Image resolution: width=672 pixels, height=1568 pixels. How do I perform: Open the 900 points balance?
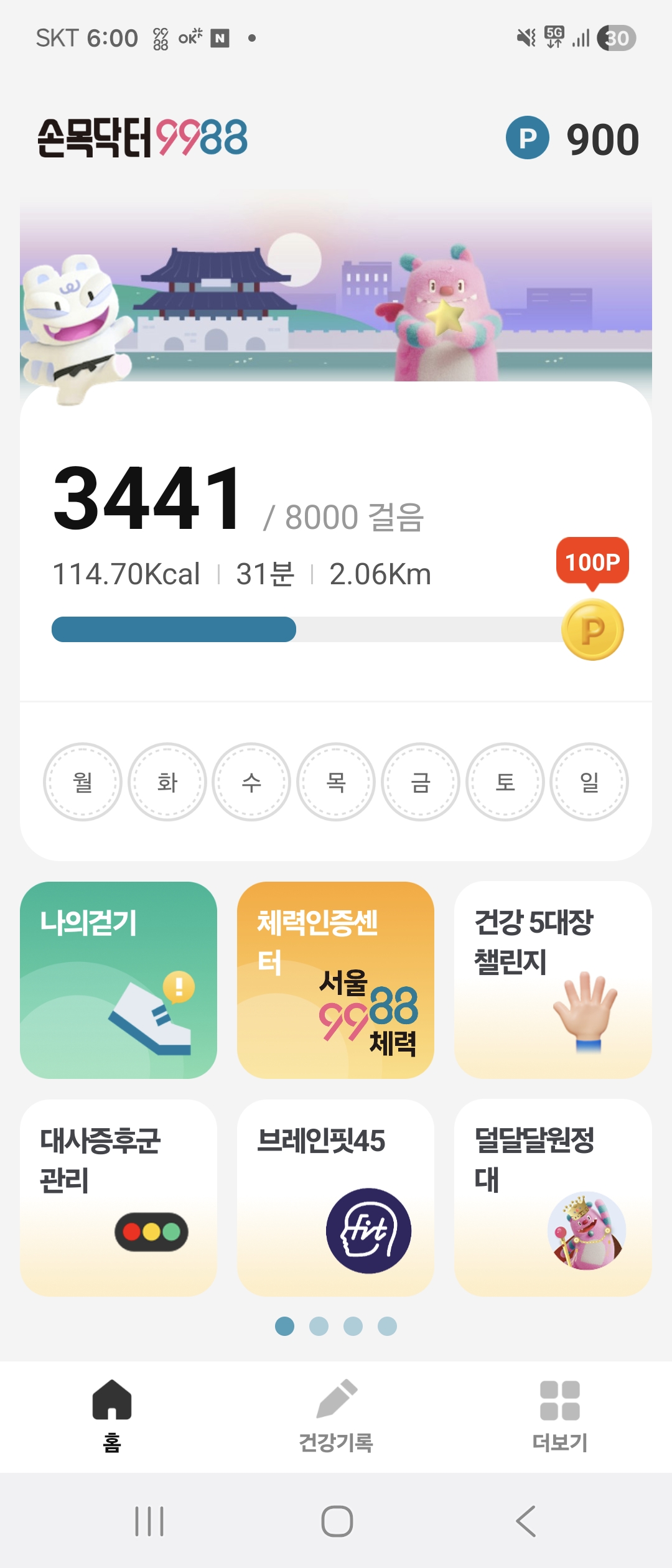[x=572, y=138]
